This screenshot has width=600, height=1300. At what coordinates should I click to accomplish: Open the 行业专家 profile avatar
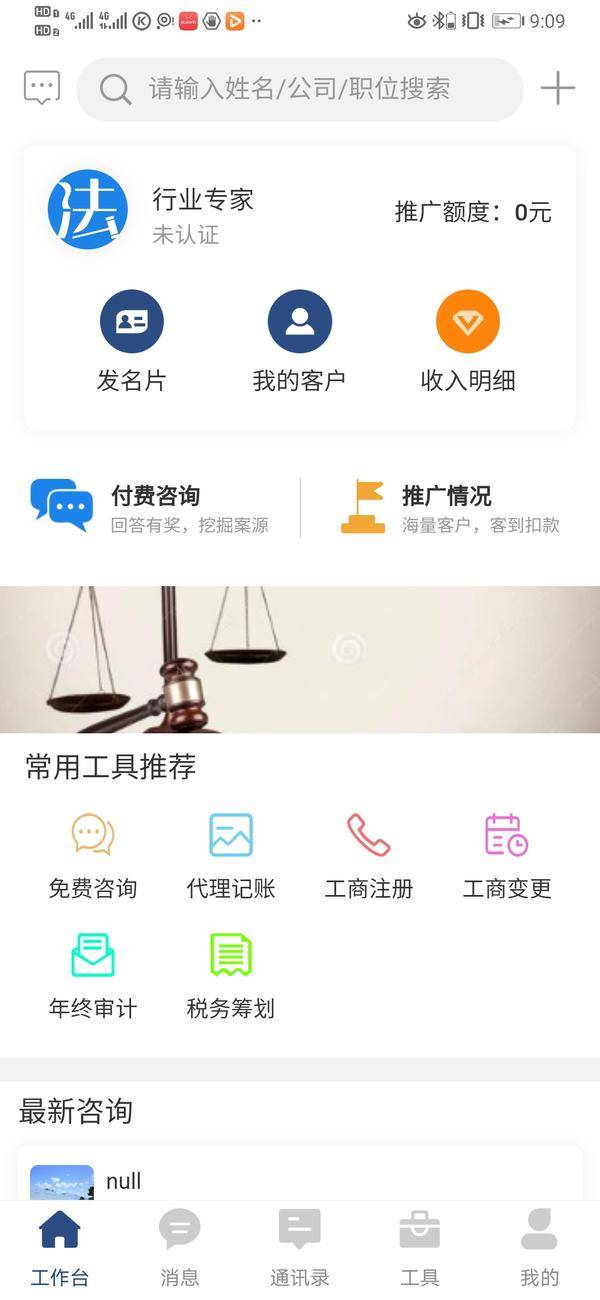click(88, 210)
